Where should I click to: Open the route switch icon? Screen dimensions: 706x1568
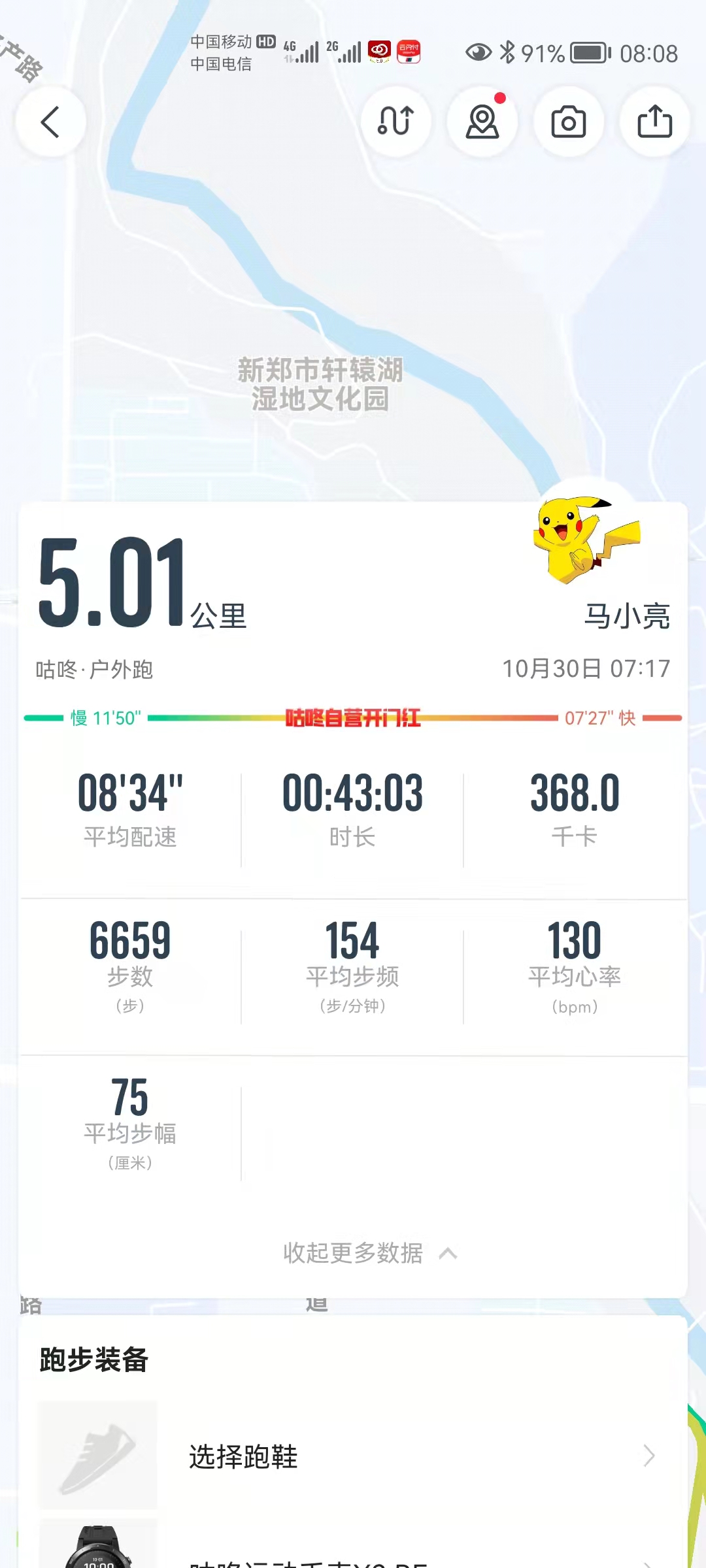(x=396, y=122)
